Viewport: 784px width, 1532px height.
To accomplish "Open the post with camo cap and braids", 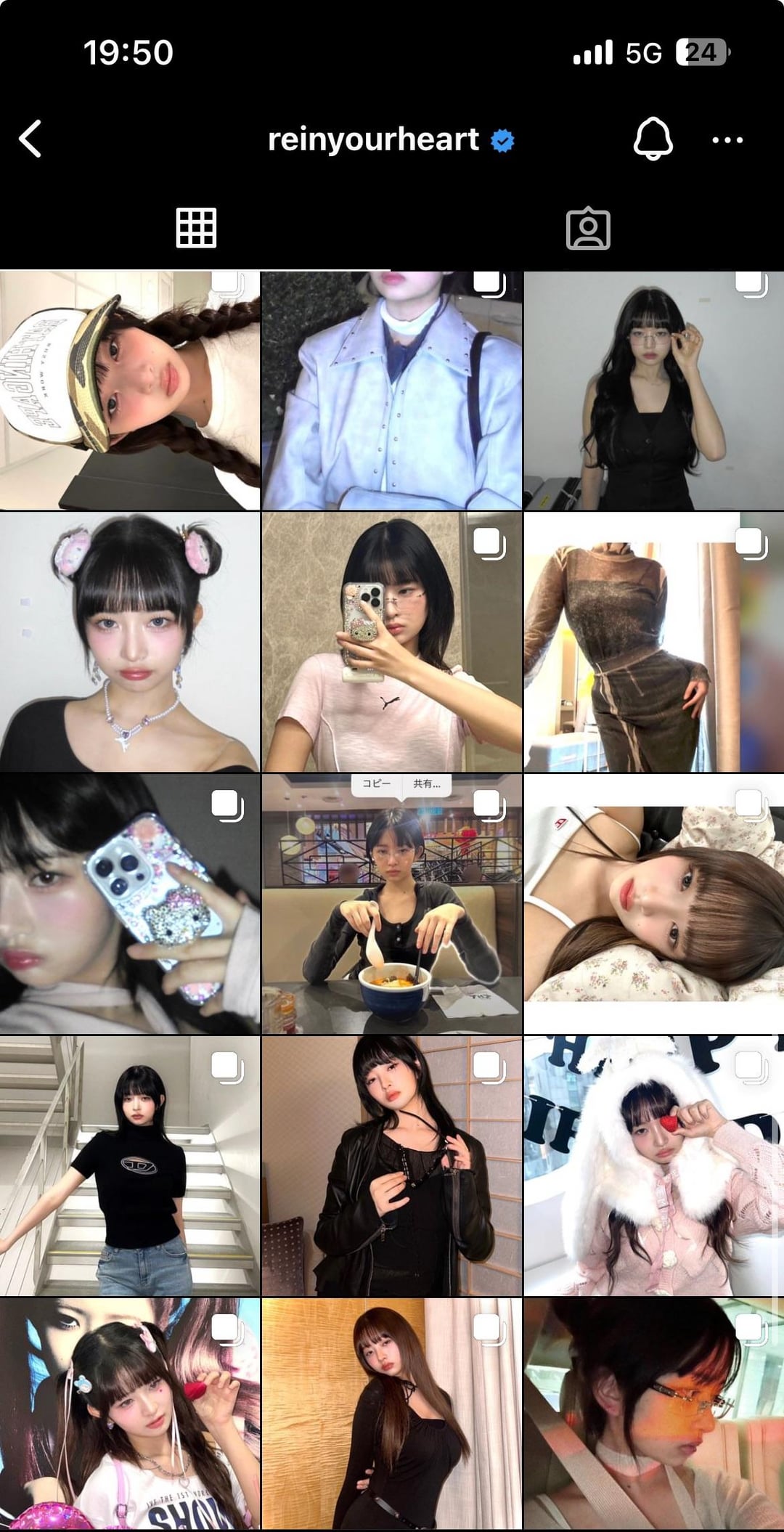I will pyautogui.click(x=130, y=390).
